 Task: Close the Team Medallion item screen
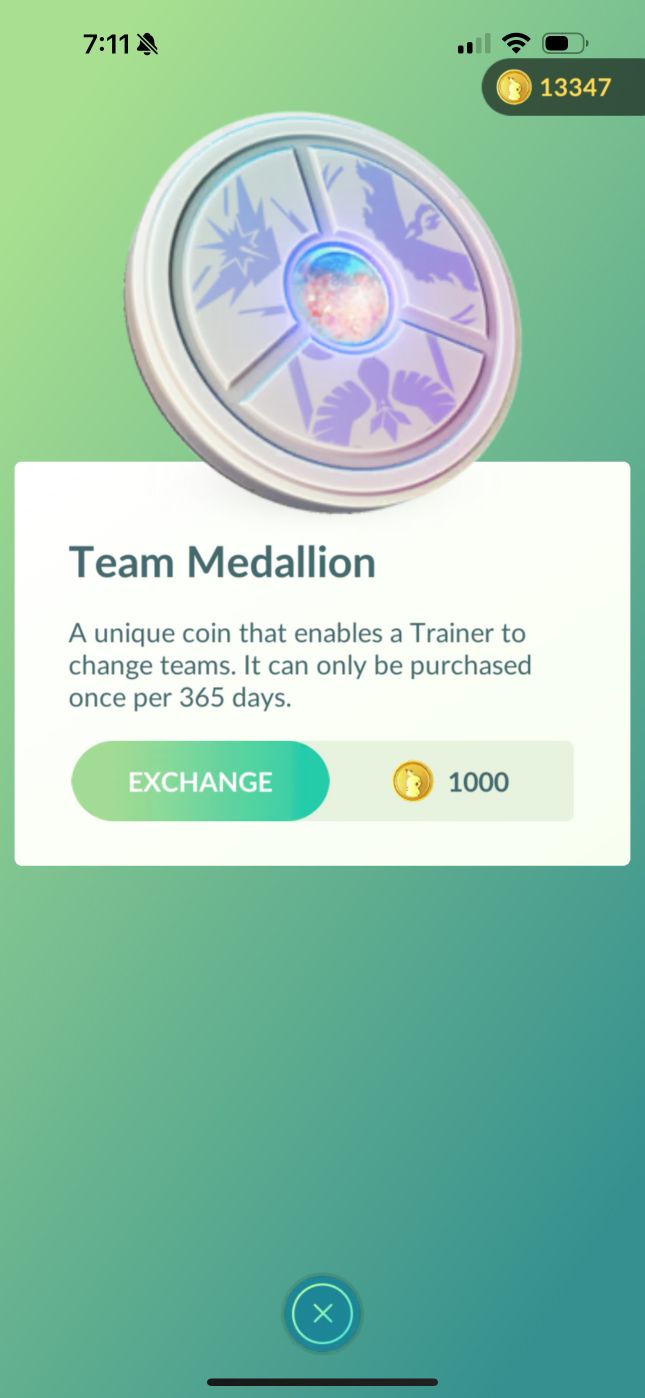[322, 1313]
